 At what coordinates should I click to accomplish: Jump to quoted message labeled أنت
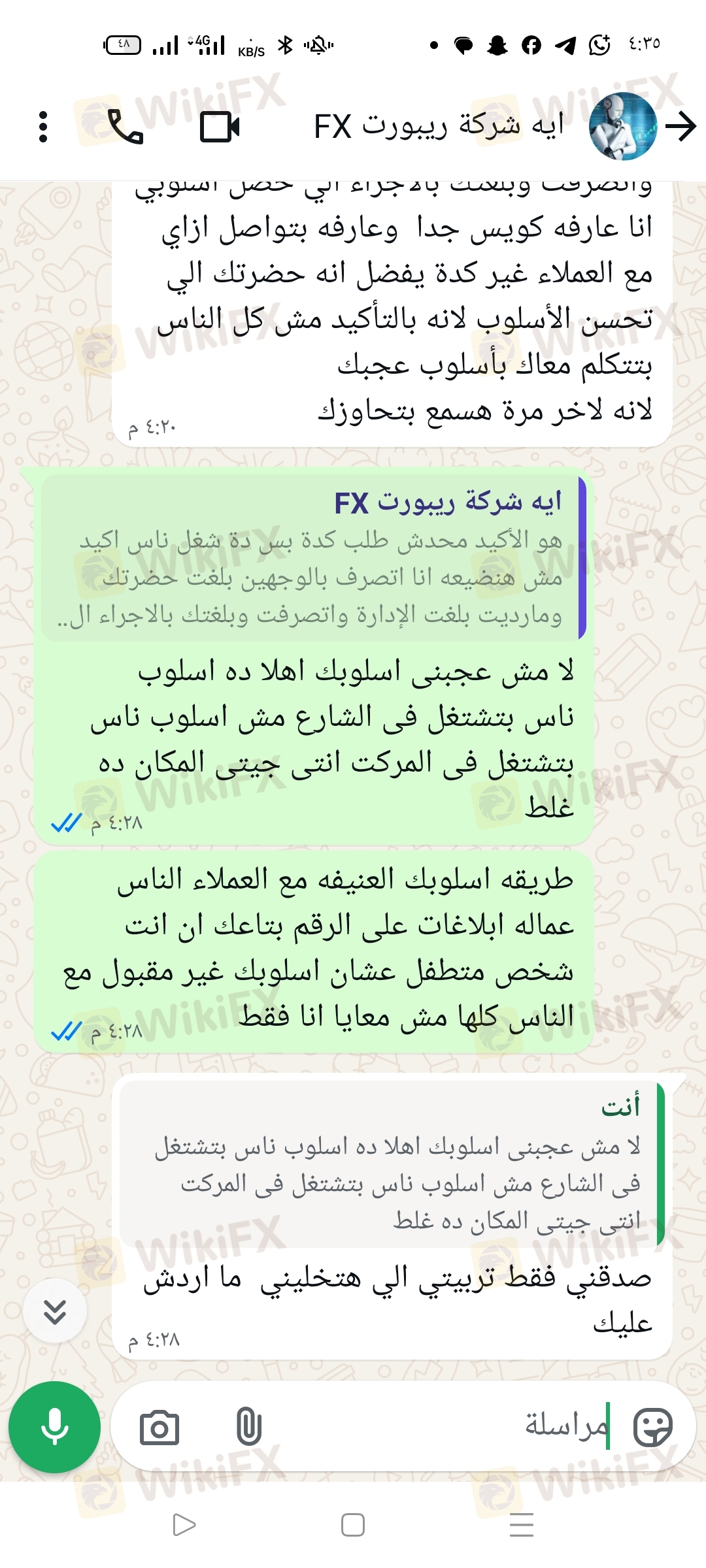point(392,1164)
